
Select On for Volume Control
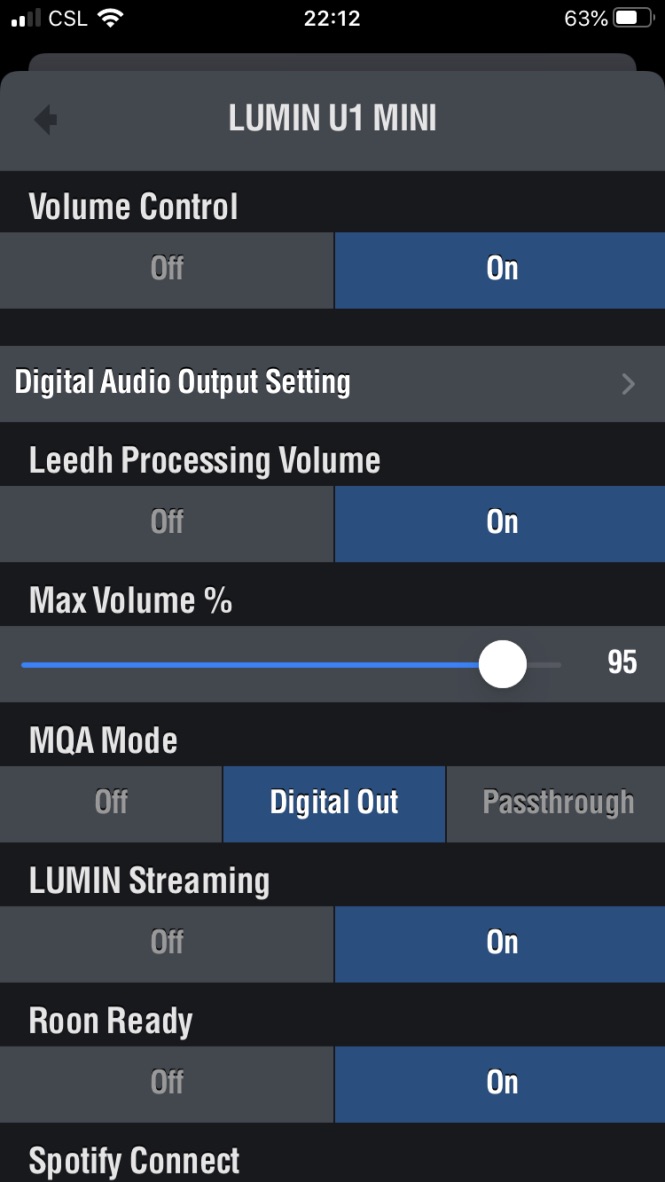pos(500,270)
